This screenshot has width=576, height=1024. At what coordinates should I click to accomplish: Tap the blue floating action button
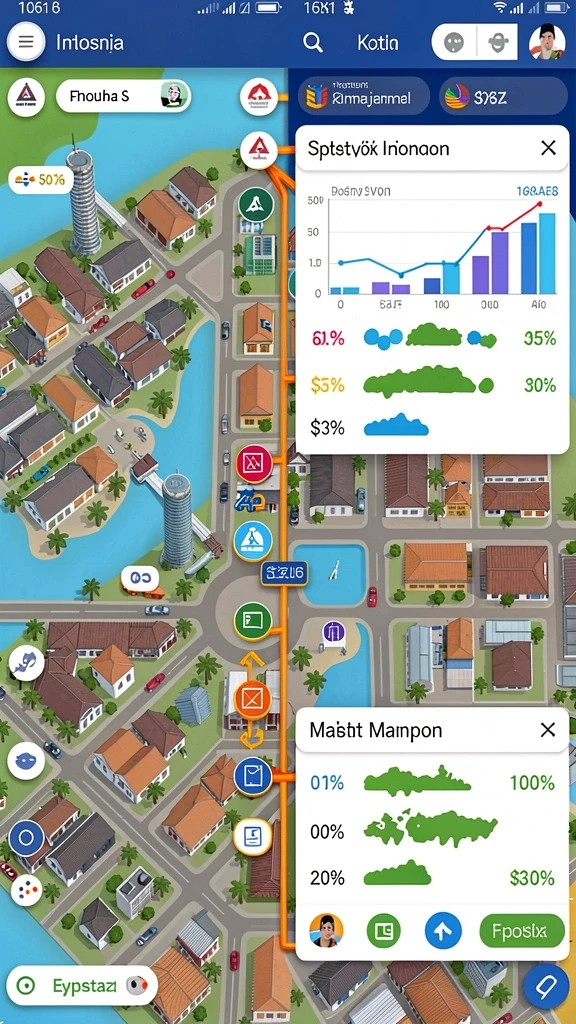coord(547,987)
